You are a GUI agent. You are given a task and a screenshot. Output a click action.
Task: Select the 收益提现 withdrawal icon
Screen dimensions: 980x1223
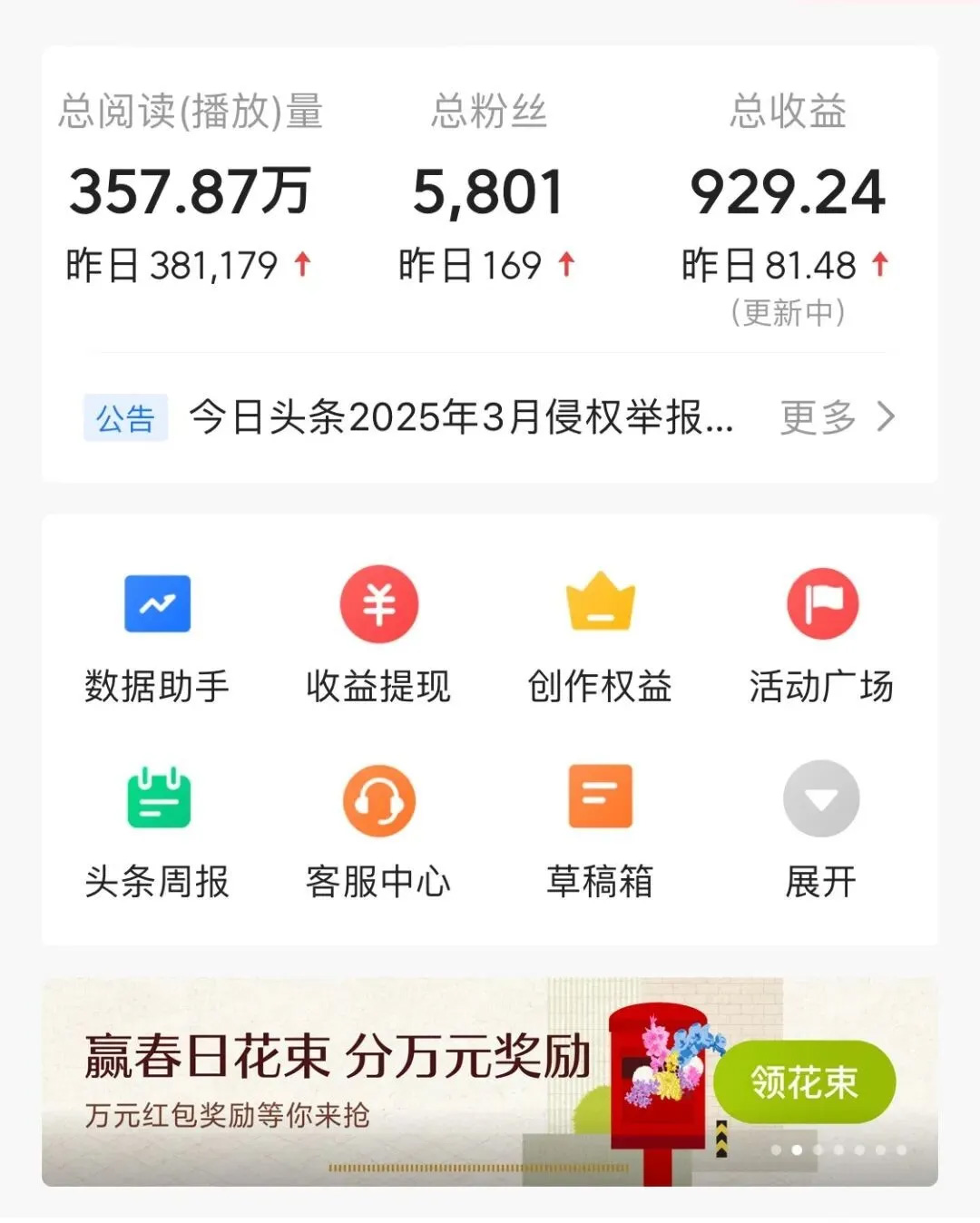[x=378, y=603]
